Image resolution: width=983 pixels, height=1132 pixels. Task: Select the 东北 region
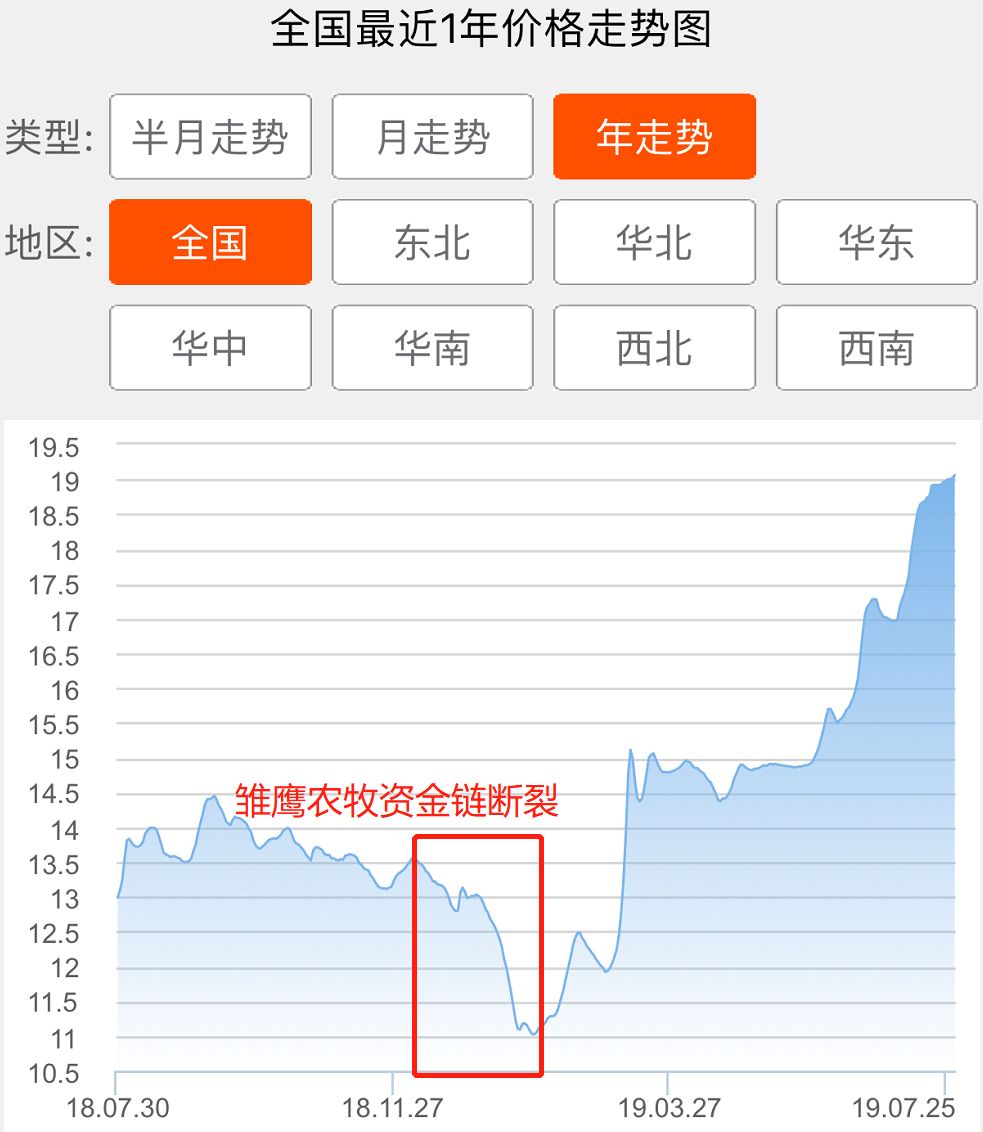(x=432, y=242)
